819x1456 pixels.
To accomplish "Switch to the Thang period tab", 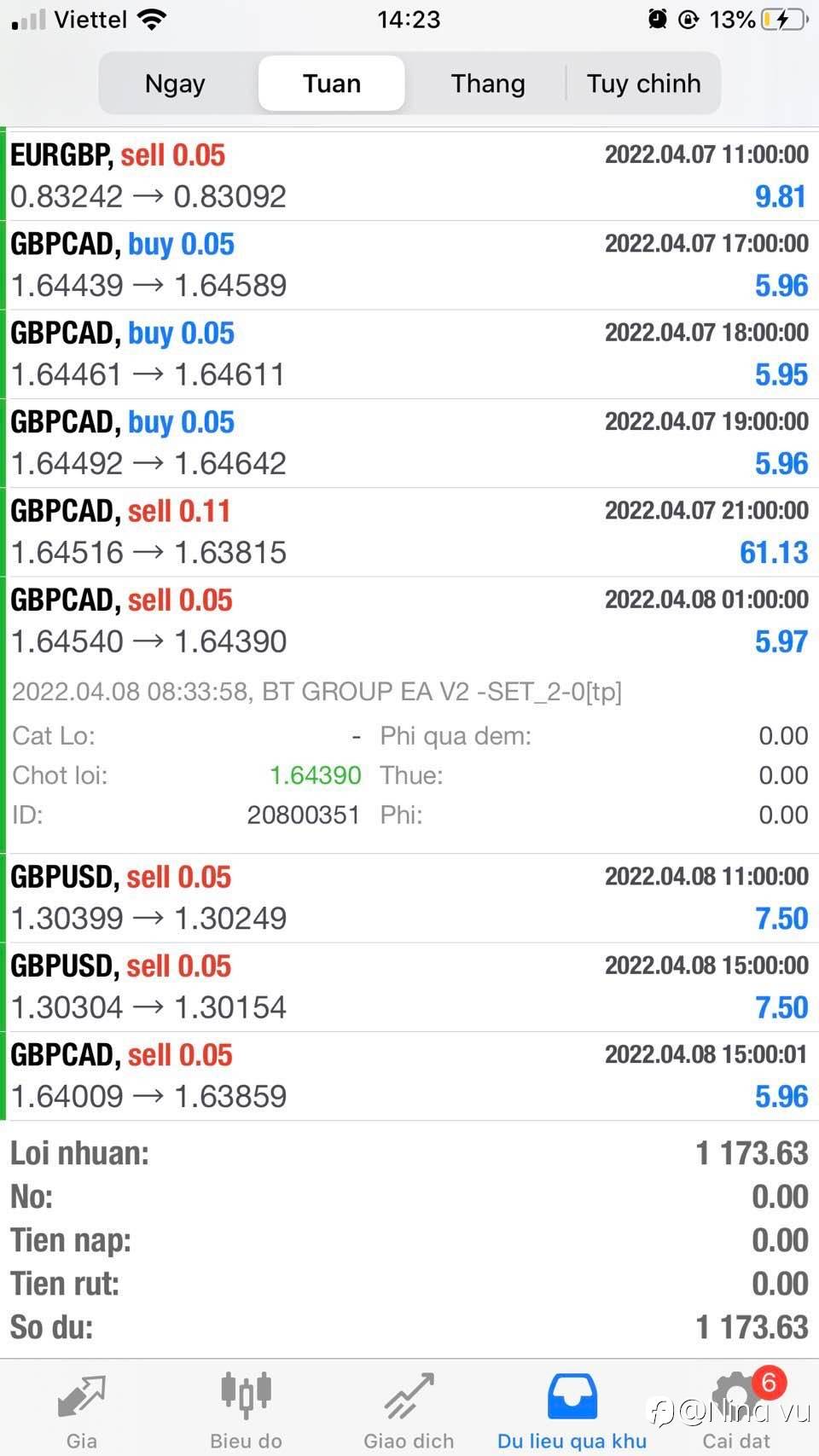I will (488, 84).
